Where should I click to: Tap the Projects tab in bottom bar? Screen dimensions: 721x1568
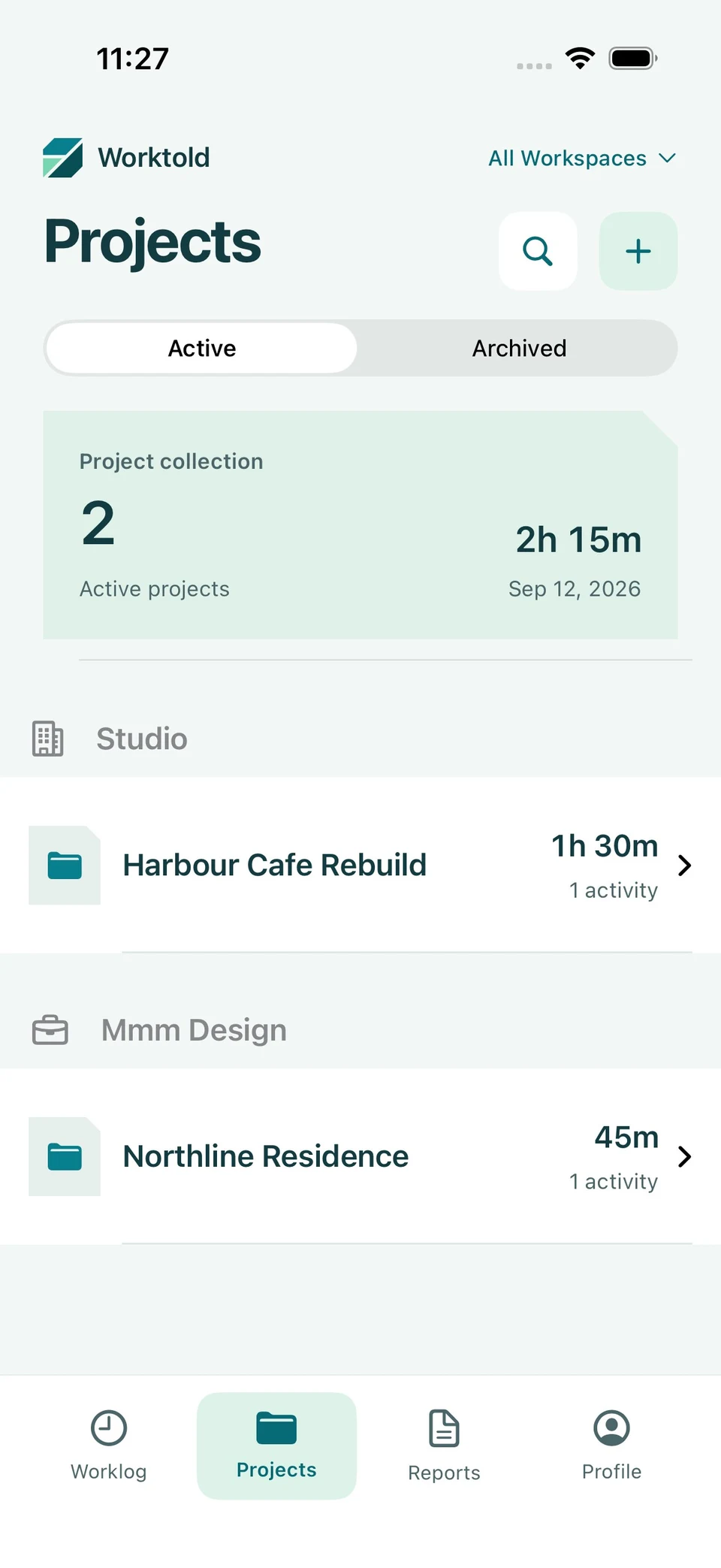(x=276, y=1446)
